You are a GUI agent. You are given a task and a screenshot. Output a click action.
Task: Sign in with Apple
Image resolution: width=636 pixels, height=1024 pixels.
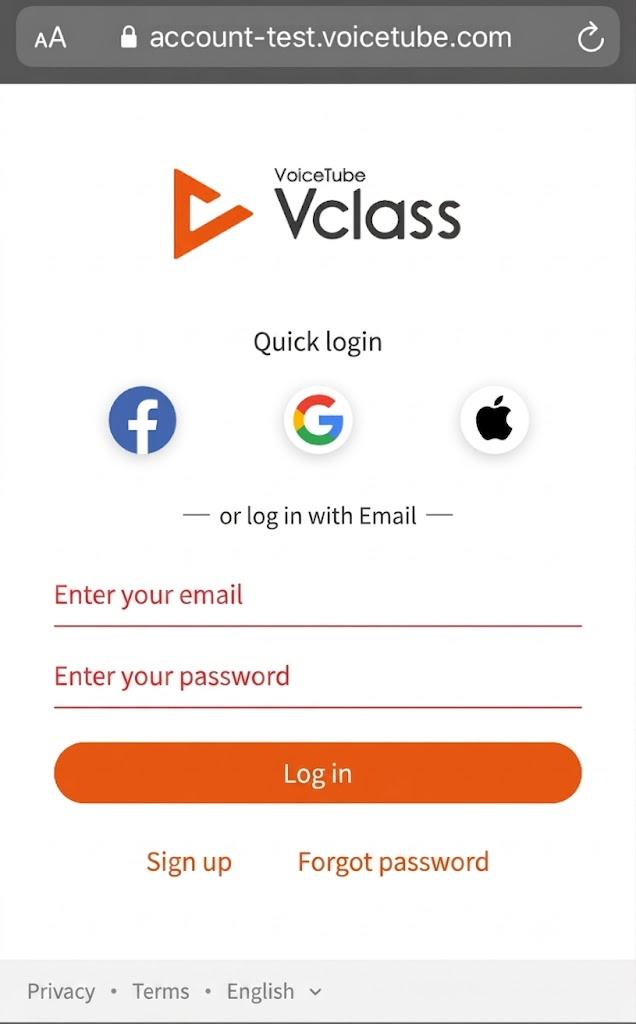coord(494,420)
